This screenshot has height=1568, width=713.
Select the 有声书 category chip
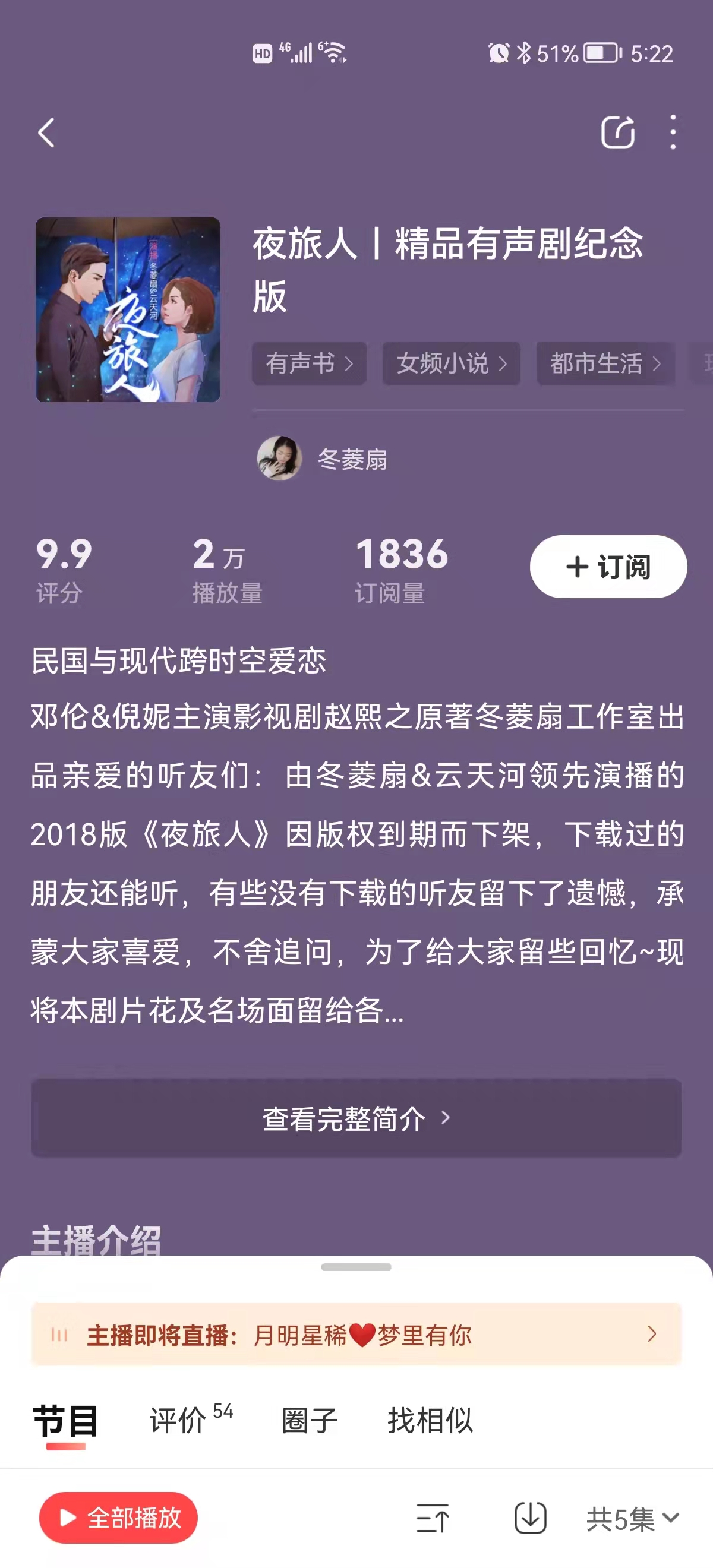point(309,363)
